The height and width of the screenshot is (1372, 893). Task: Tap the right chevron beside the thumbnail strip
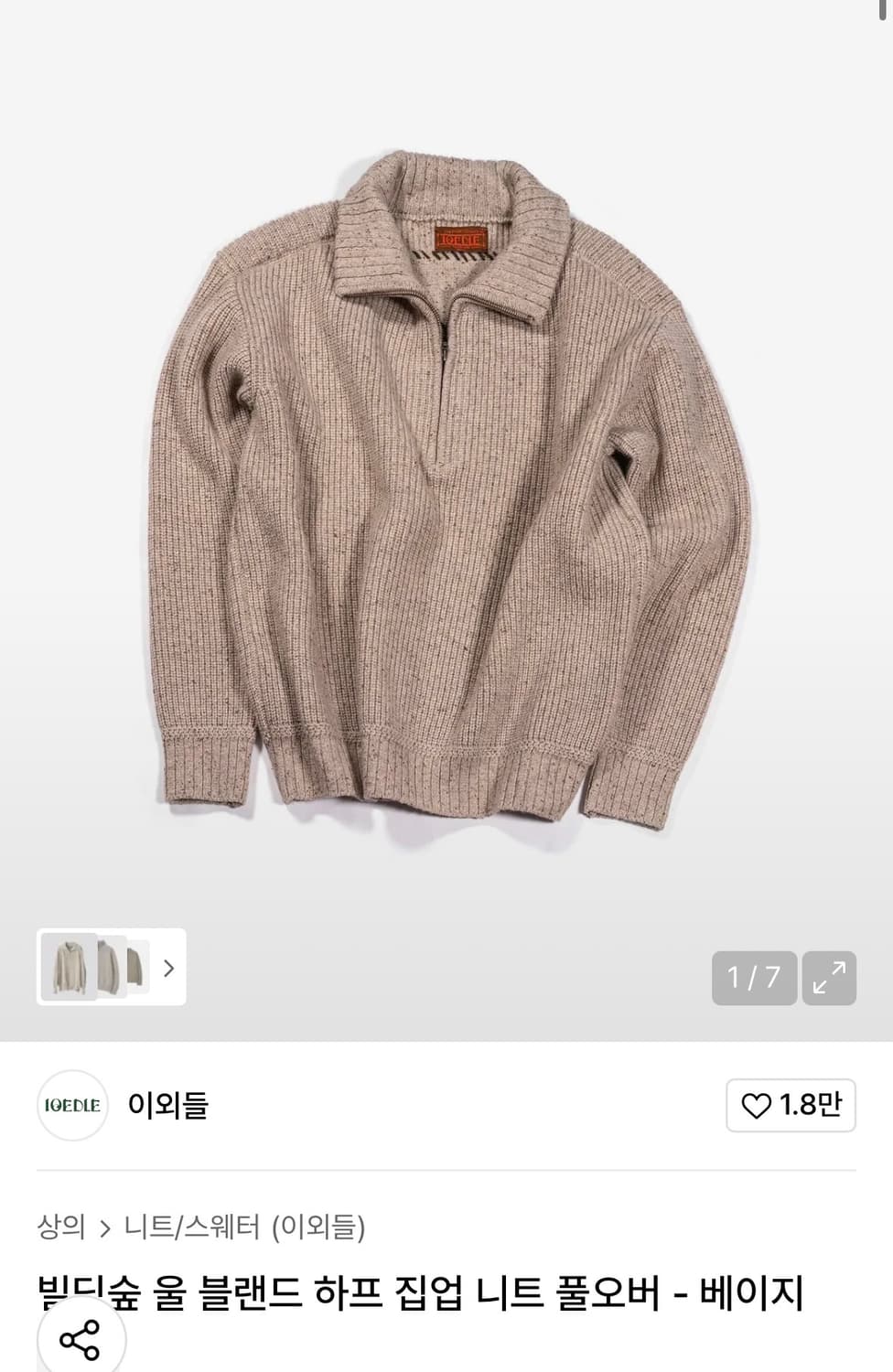pos(168,968)
